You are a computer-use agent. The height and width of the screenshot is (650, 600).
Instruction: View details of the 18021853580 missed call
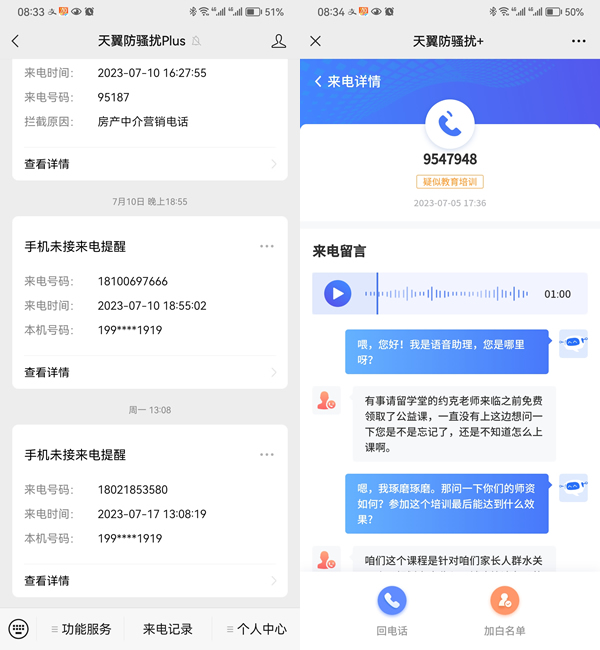click(150, 580)
